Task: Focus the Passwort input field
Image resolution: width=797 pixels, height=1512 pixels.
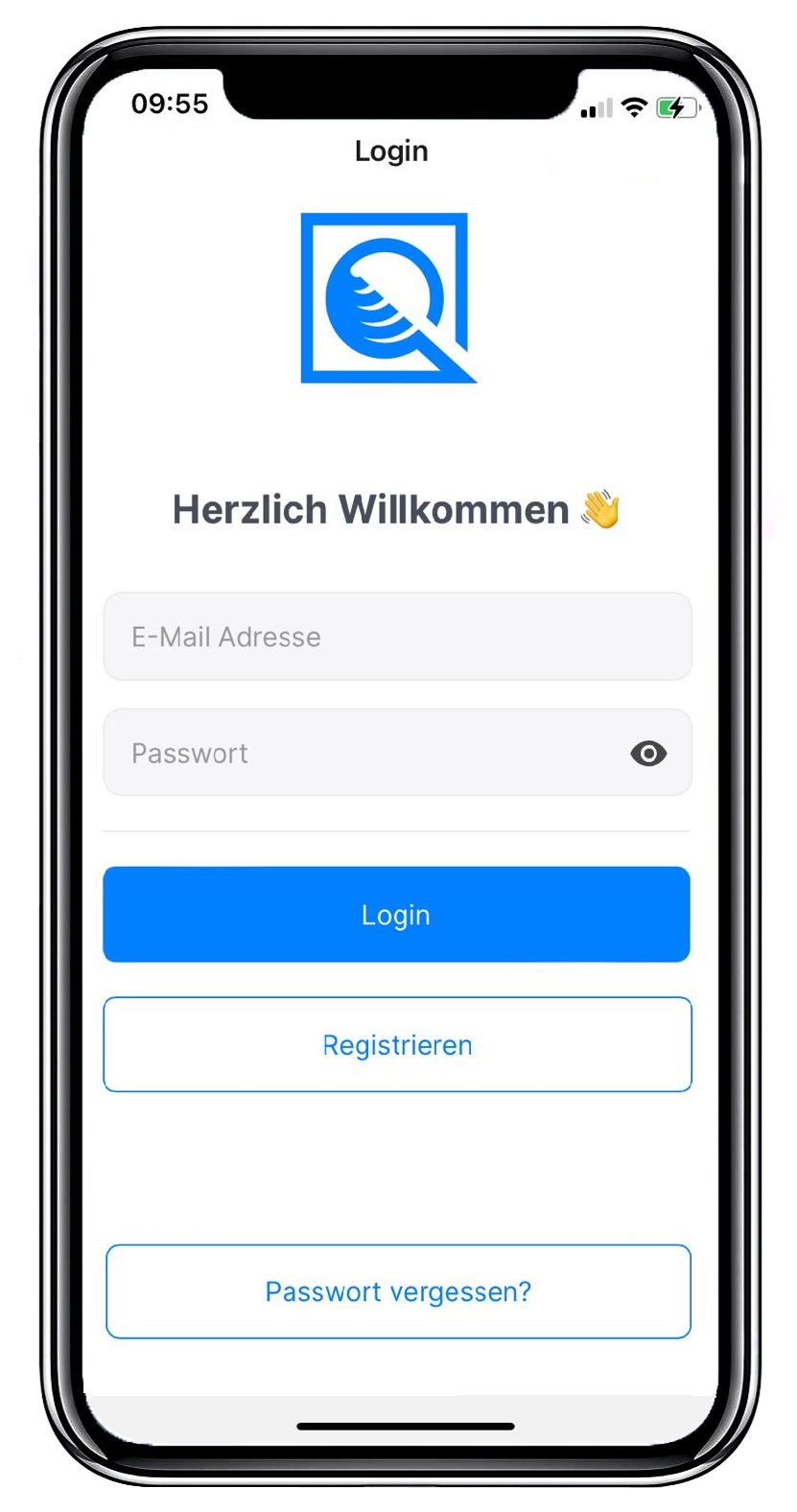Action: [364, 754]
